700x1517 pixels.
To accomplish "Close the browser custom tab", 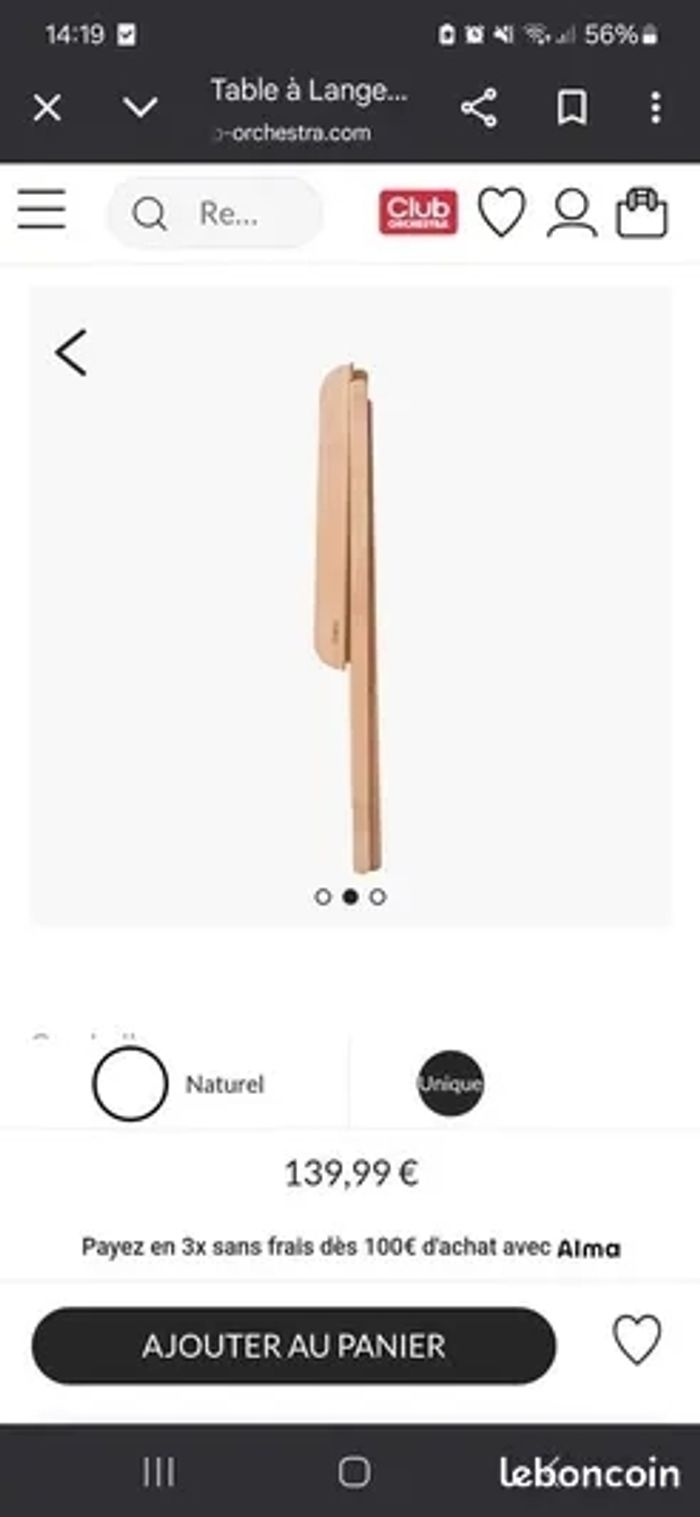I will point(47,108).
